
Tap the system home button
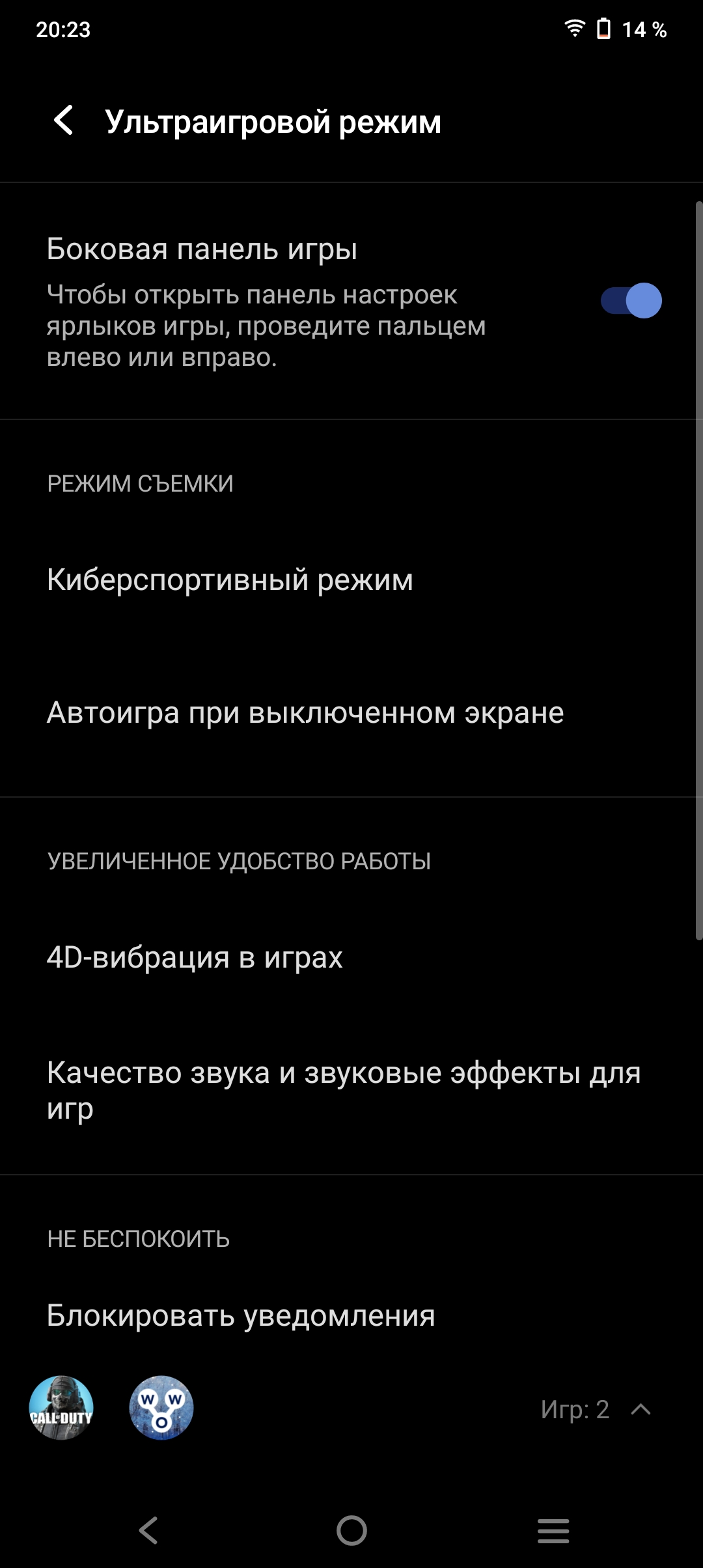point(351,1530)
